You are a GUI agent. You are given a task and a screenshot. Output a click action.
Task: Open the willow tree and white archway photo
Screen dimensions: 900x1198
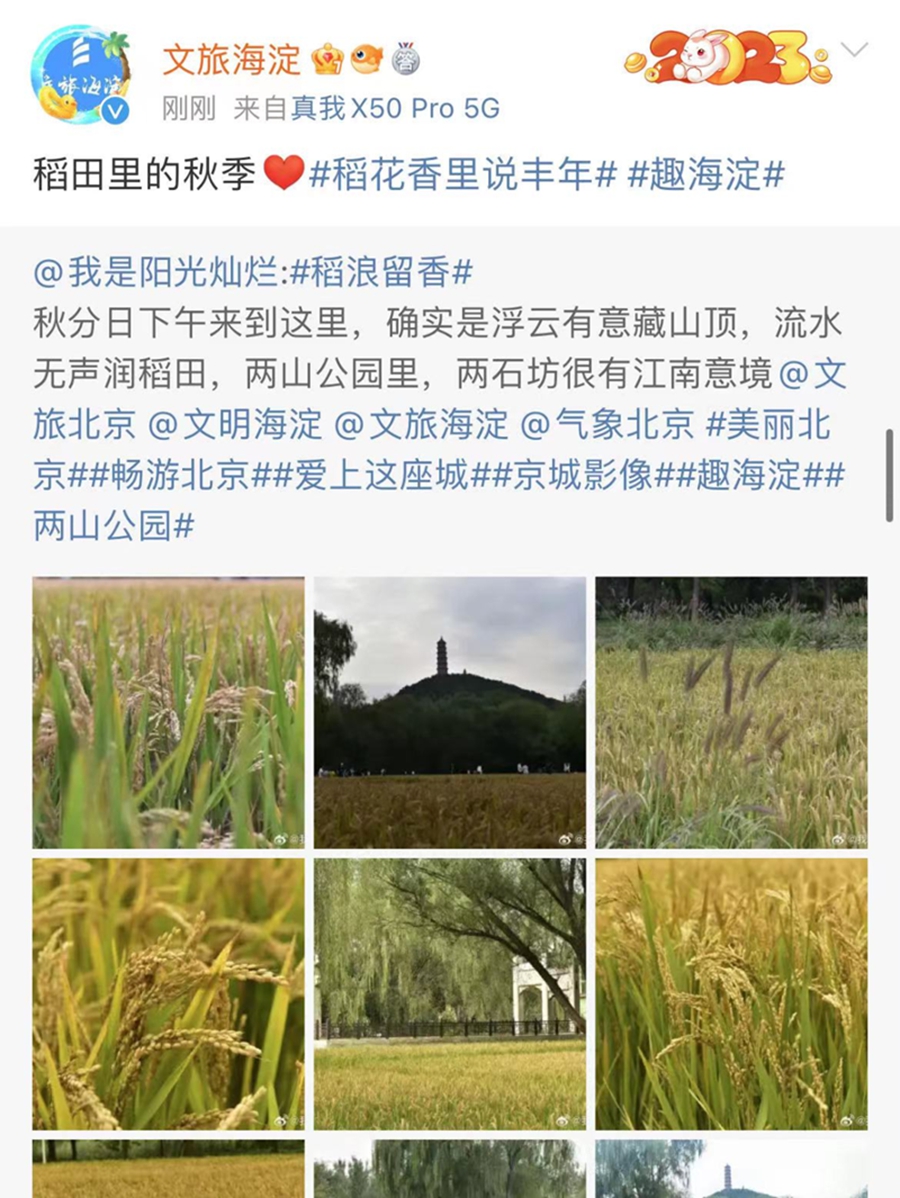(450, 994)
